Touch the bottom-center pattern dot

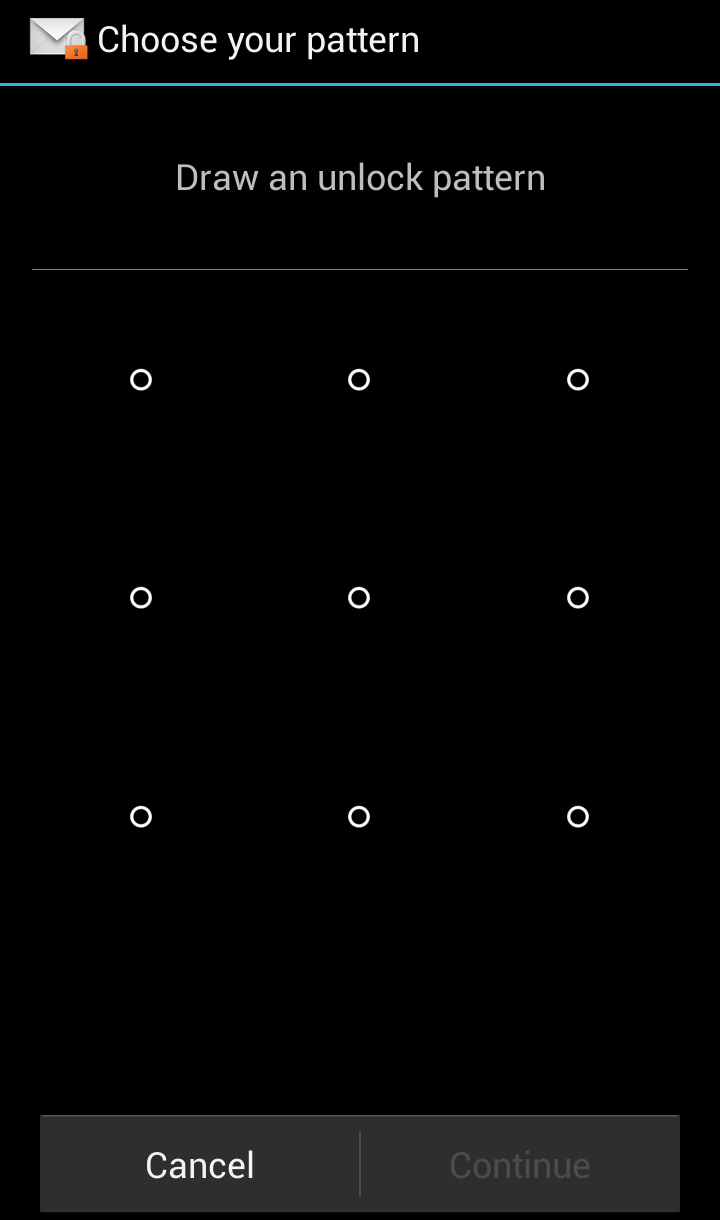point(359,817)
